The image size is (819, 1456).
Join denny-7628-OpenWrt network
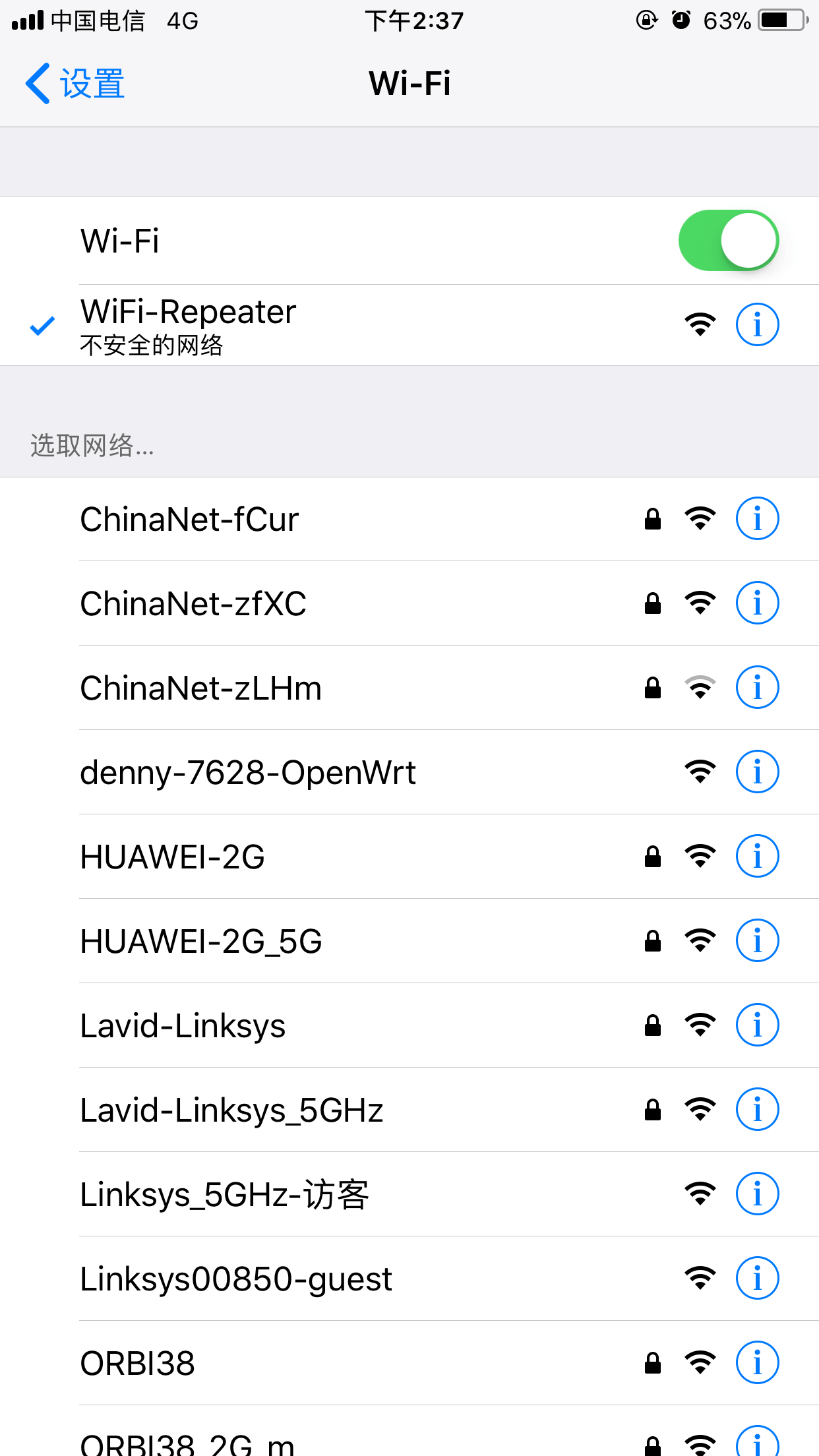coord(248,773)
